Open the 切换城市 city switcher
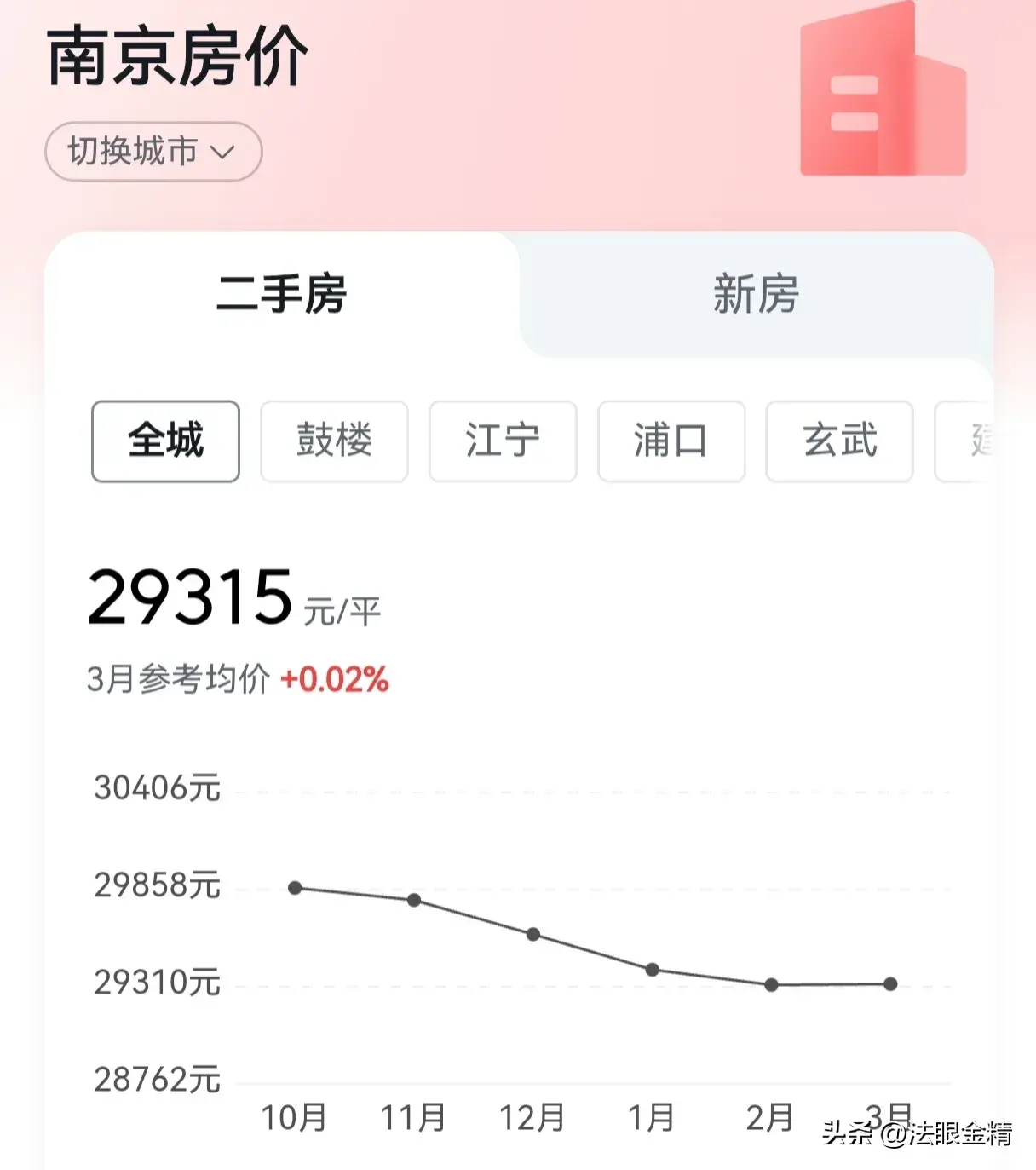The height and width of the screenshot is (1170, 1036). tap(153, 152)
